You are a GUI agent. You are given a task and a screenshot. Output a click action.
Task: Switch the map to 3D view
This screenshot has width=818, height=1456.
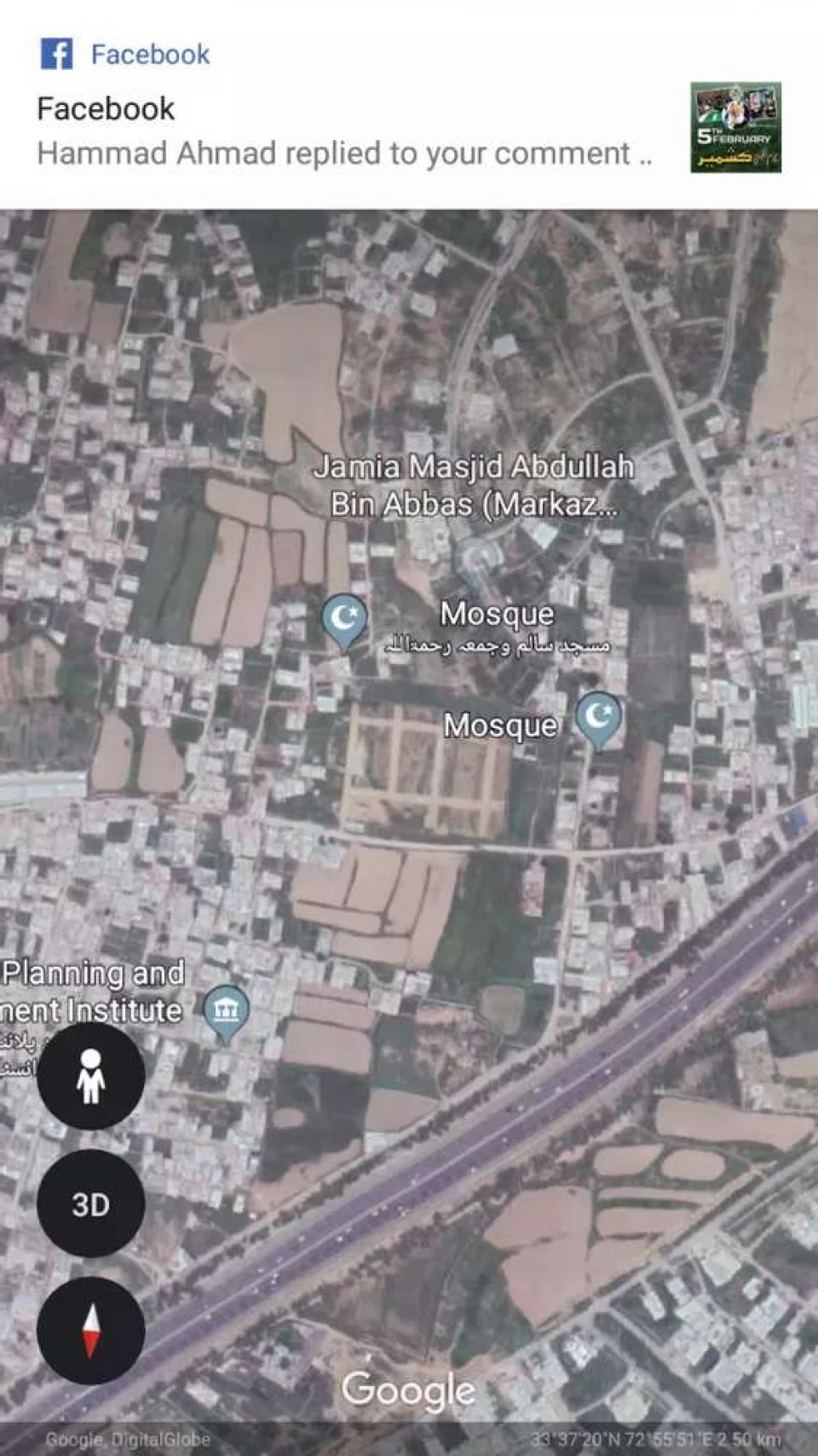coord(90,1204)
